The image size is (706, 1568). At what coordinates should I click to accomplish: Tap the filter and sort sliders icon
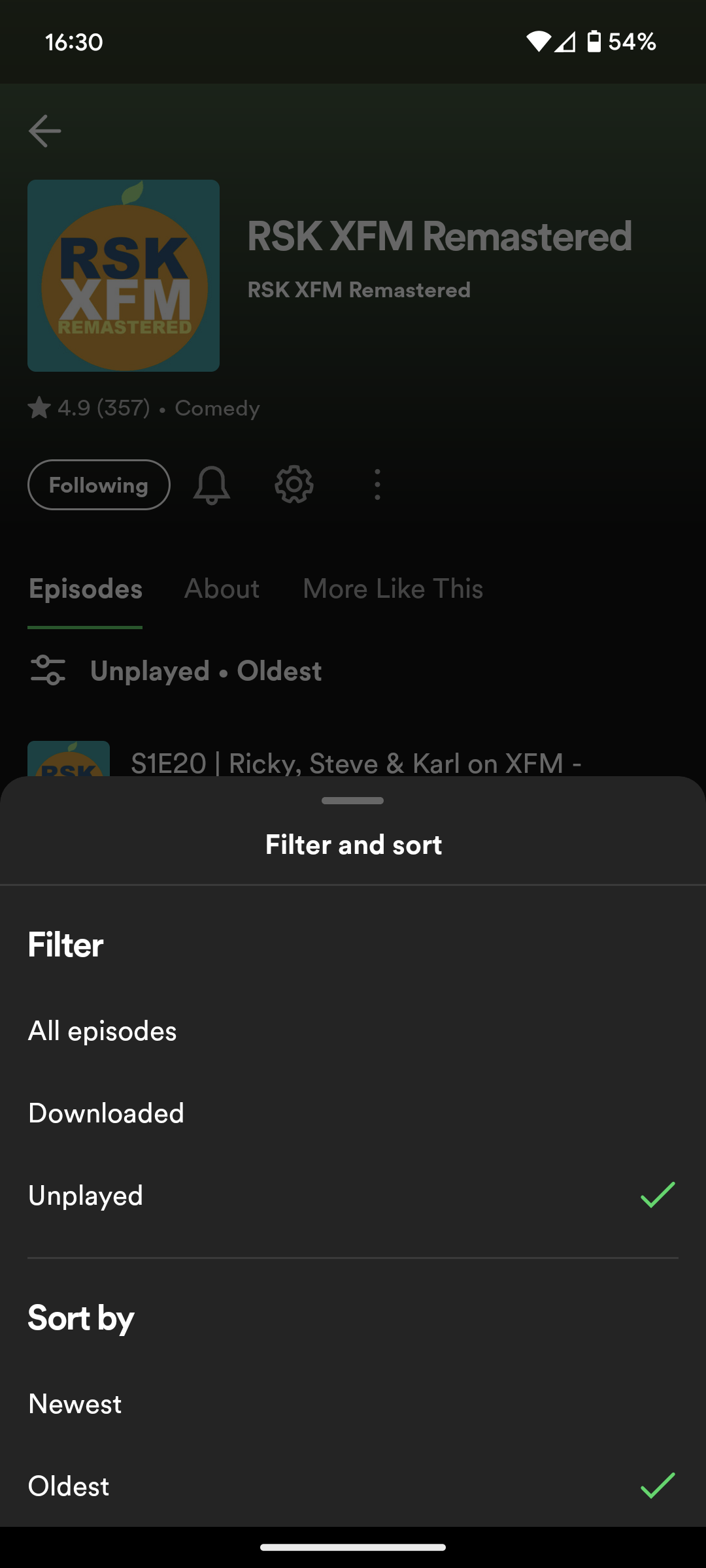point(49,670)
